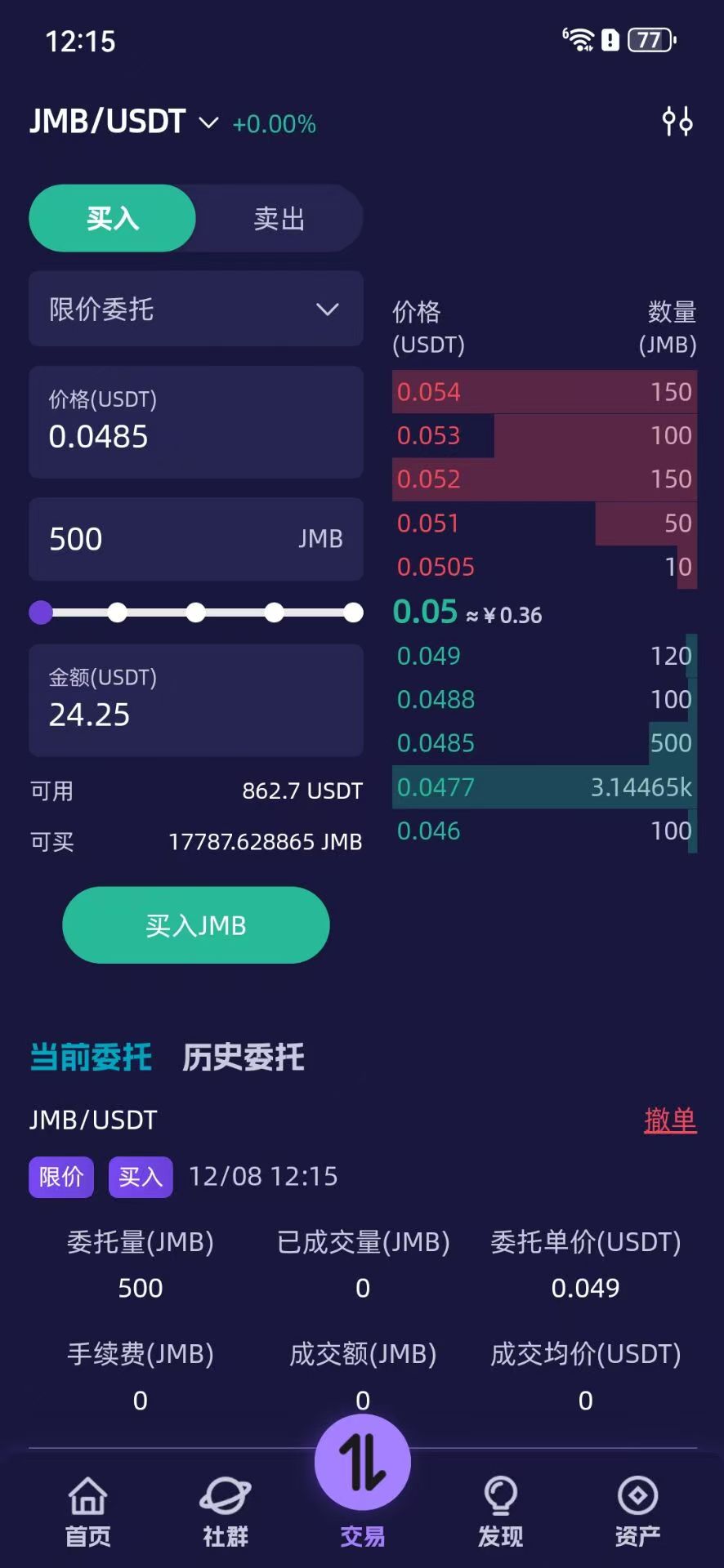
Task: Switch to the 发现 discover tab
Action: [500, 1512]
